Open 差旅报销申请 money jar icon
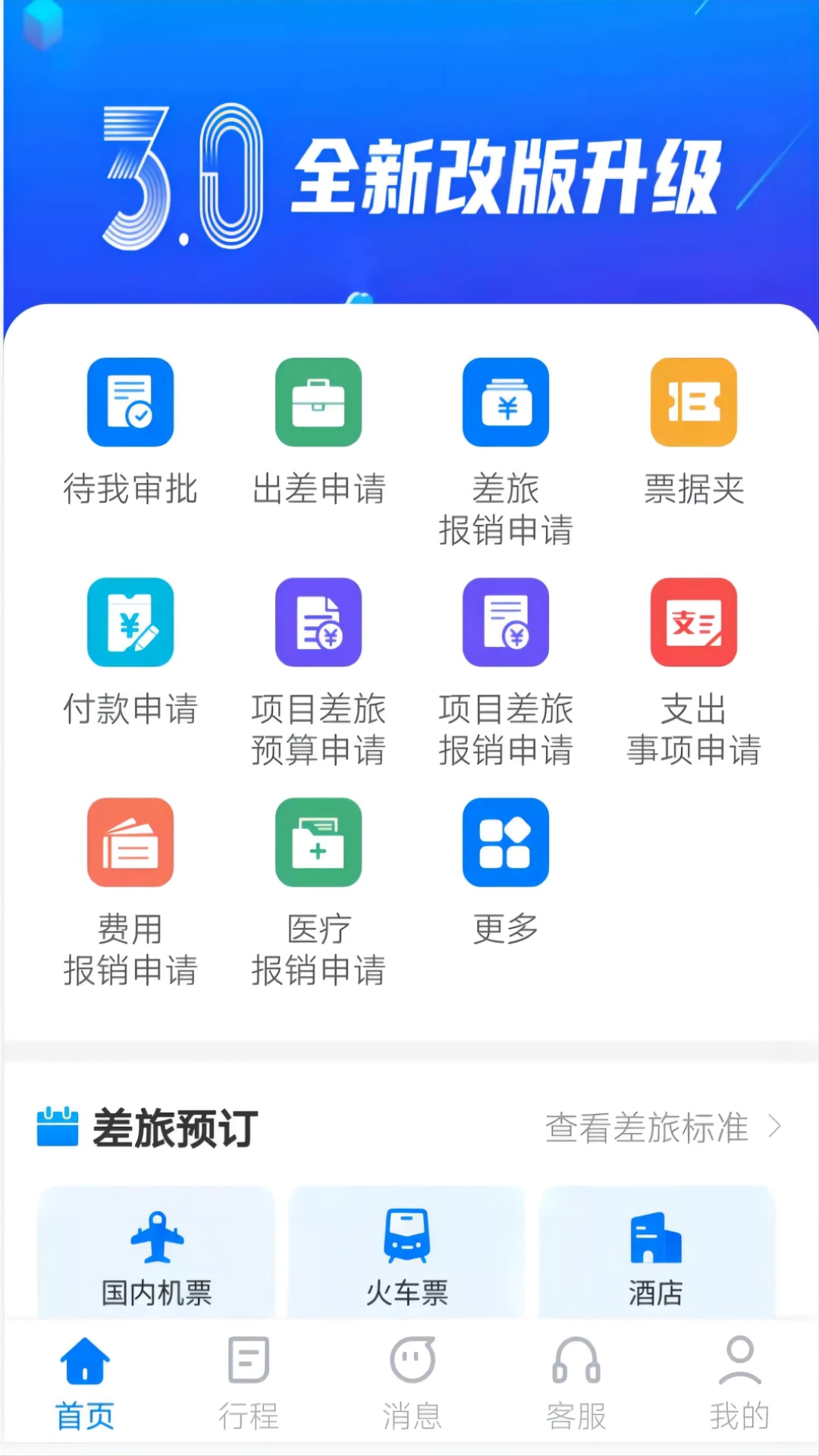Viewport: 819px width, 1456px height. tap(506, 402)
